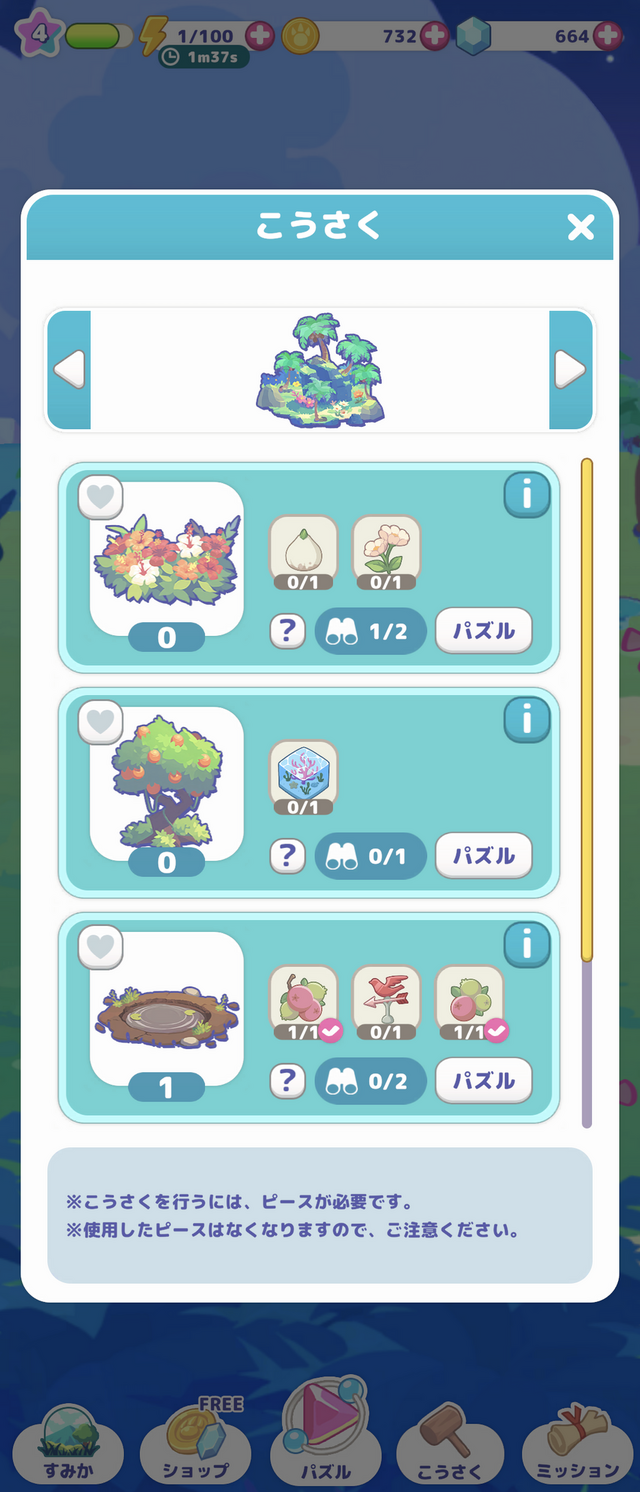This screenshot has height=1492, width=640.
Task: Open the ショップ tab
Action: (x=196, y=1443)
